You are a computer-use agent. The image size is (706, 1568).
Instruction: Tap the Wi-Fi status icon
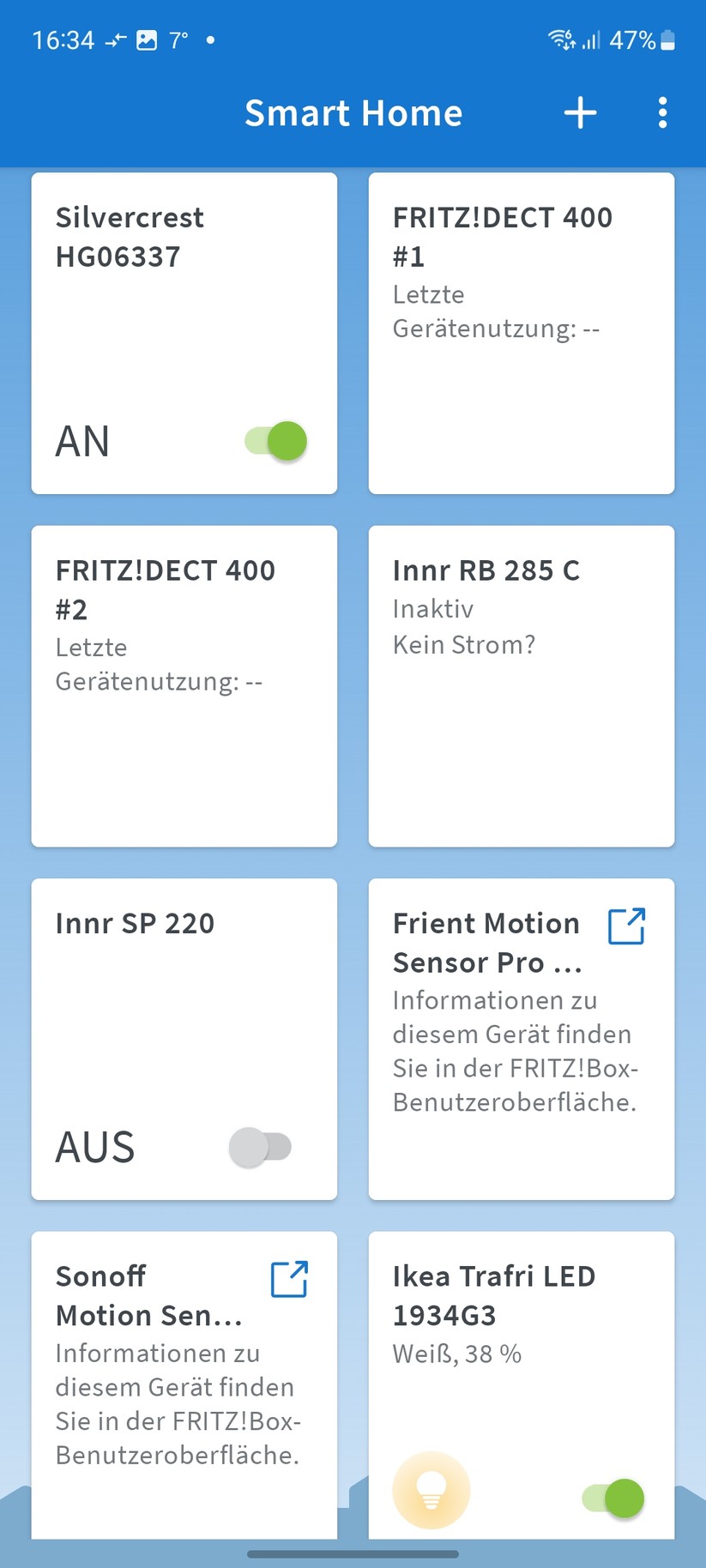tap(559, 39)
